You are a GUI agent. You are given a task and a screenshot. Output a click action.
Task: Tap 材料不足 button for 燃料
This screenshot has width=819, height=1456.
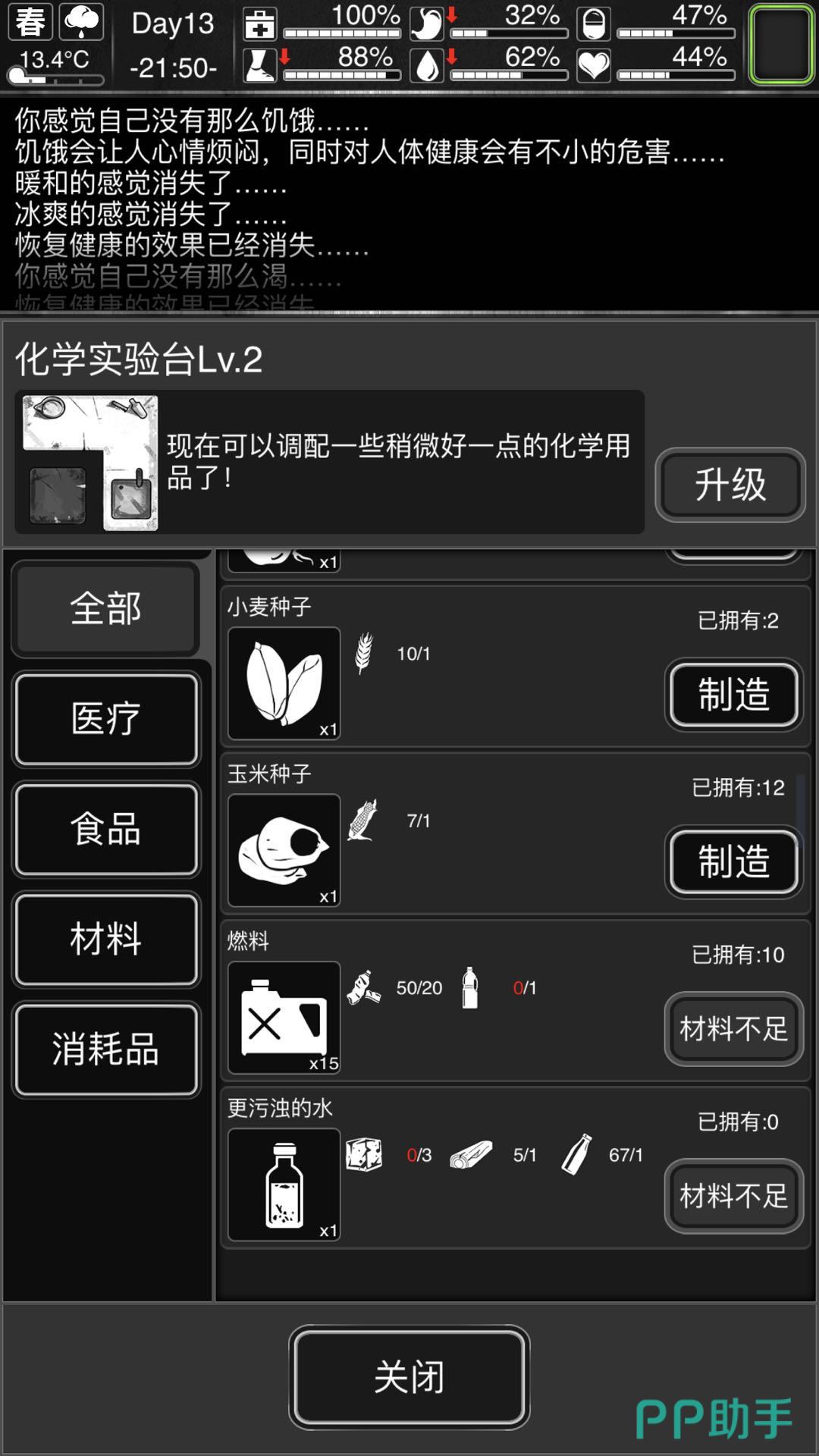(x=733, y=1029)
